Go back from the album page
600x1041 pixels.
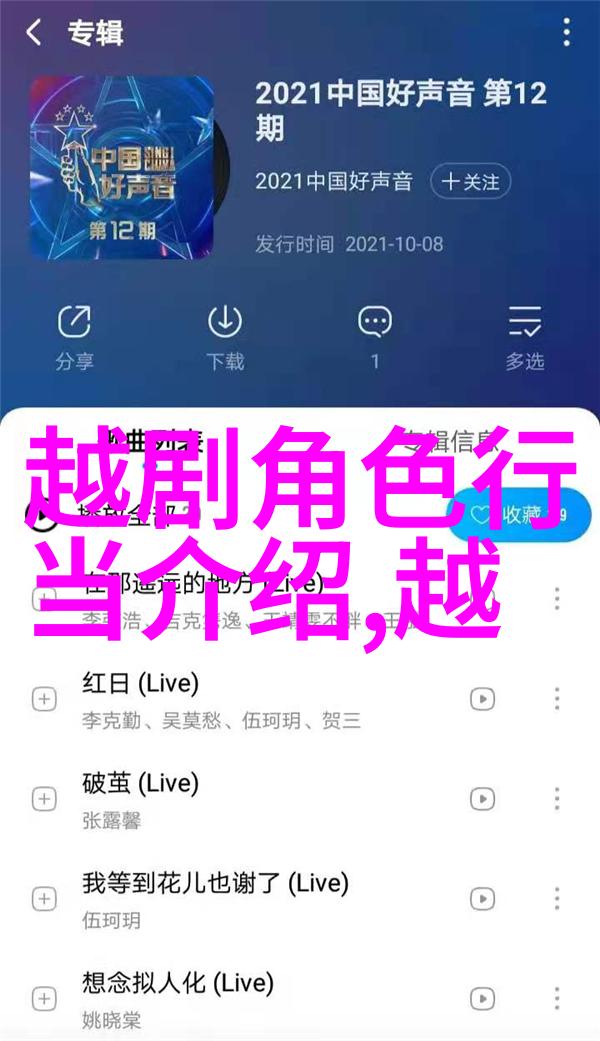(x=35, y=33)
